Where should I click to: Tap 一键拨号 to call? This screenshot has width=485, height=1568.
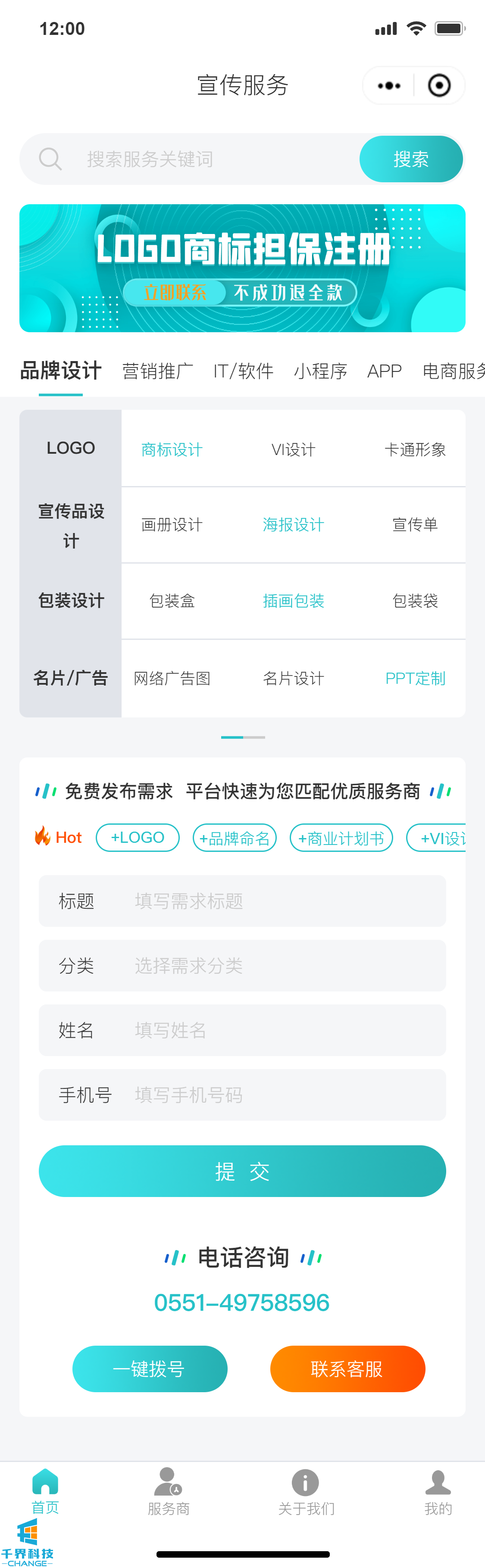pyautogui.click(x=150, y=1369)
